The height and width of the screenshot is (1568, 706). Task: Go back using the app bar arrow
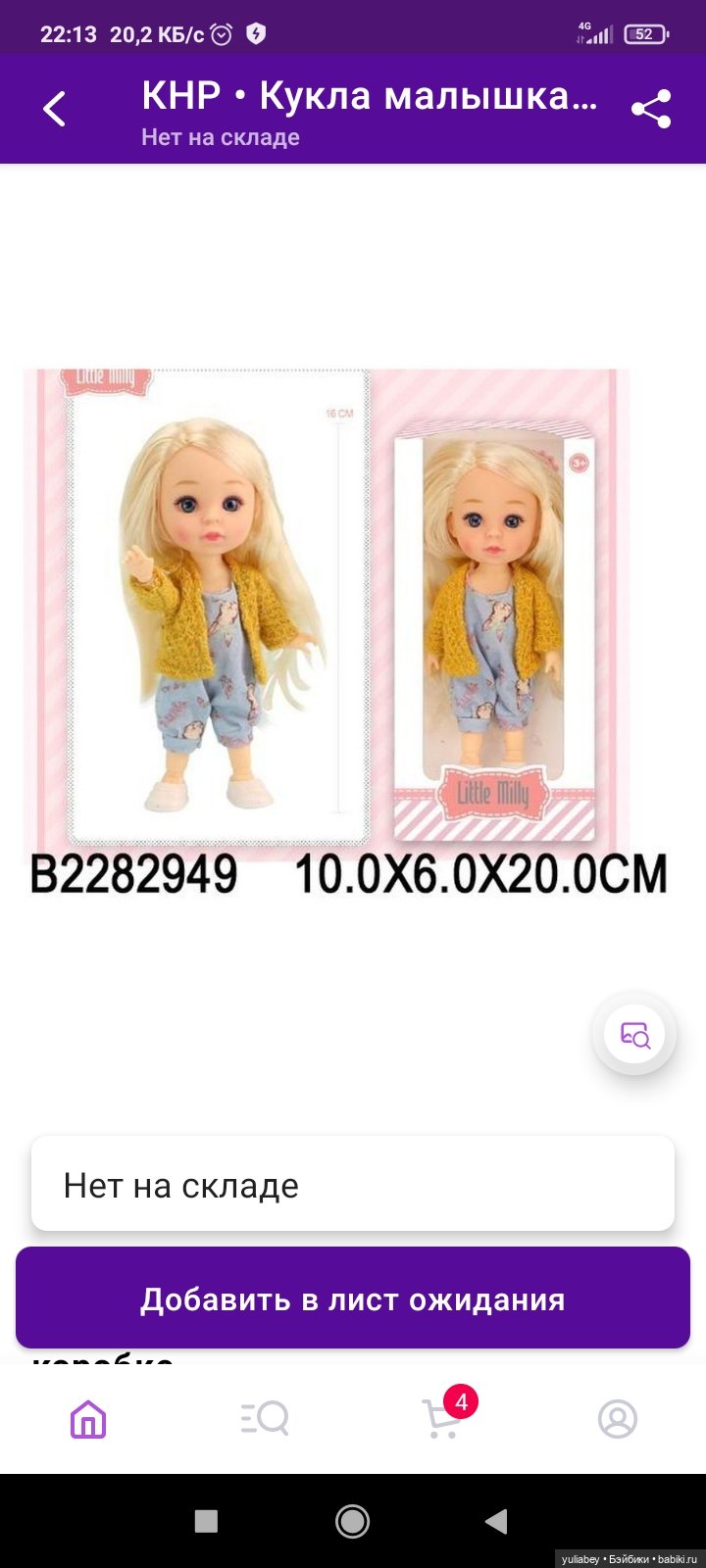[x=55, y=109]
